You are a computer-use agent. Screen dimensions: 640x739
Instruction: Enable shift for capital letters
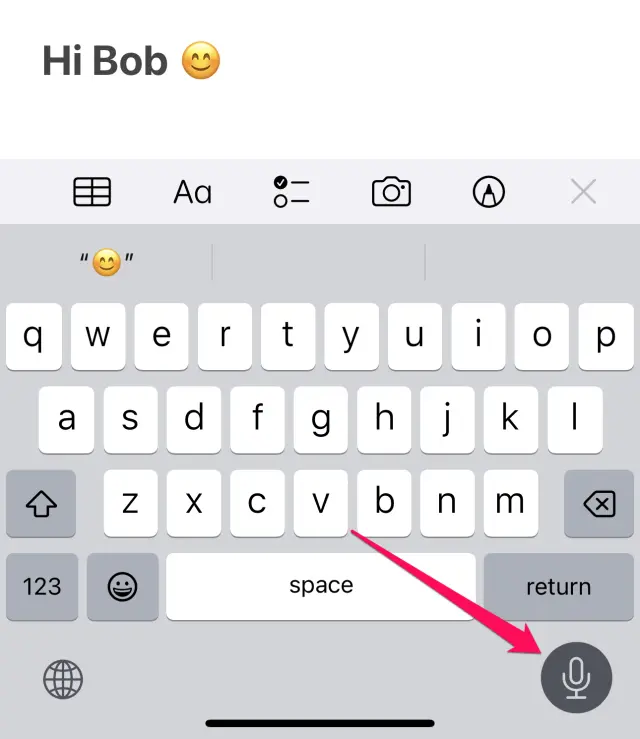tap(41, 504)
